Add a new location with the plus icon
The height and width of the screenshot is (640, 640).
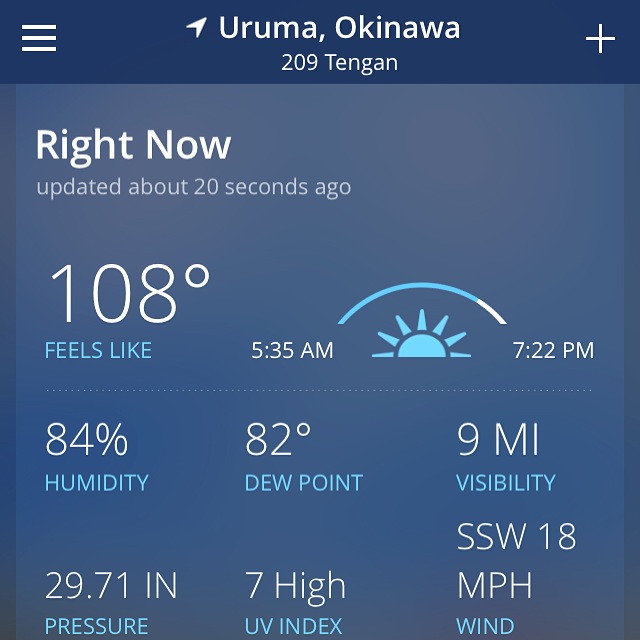tap(600, 39)
